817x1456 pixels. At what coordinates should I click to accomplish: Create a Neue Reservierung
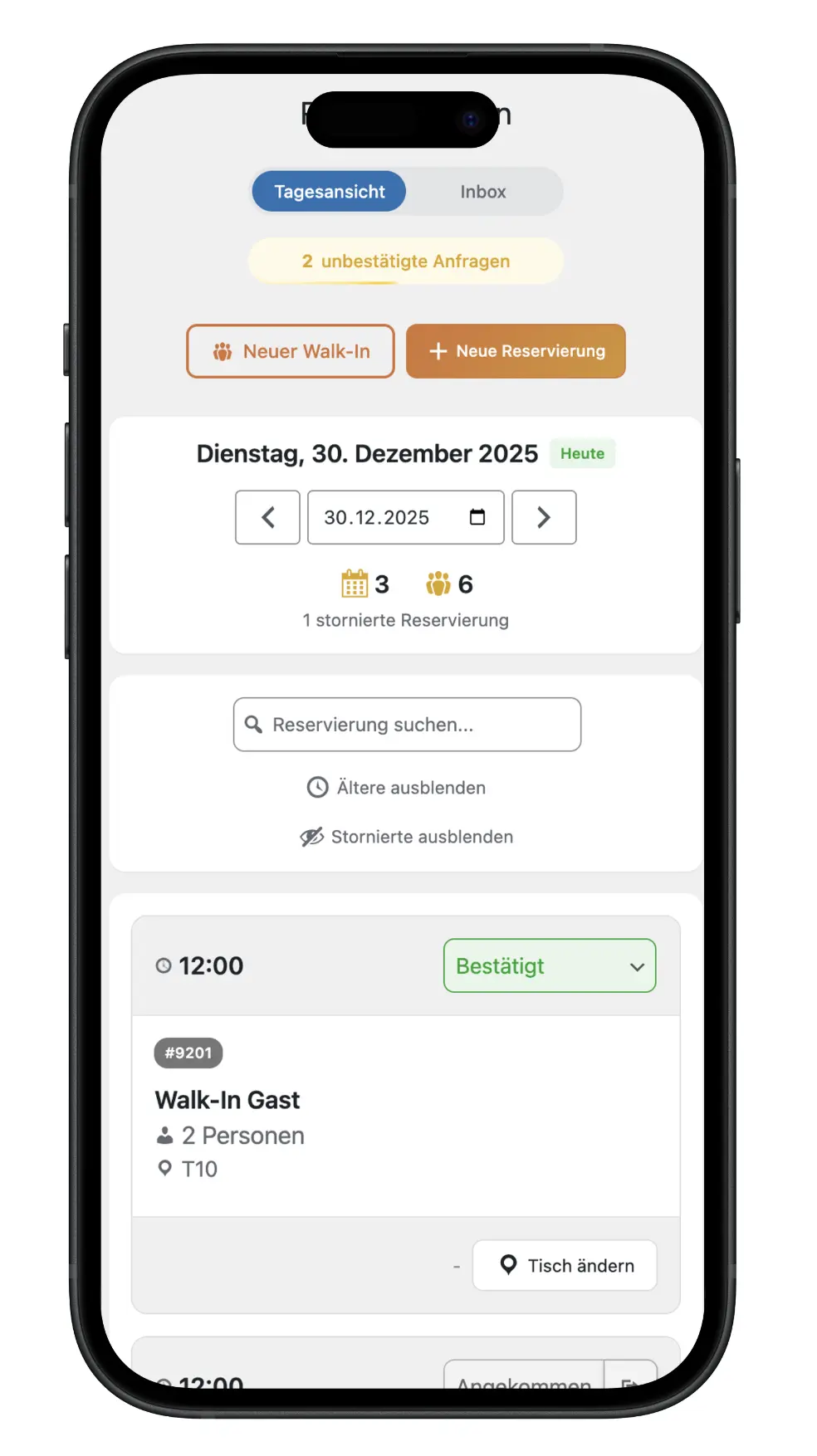click(x=516, y=351)
